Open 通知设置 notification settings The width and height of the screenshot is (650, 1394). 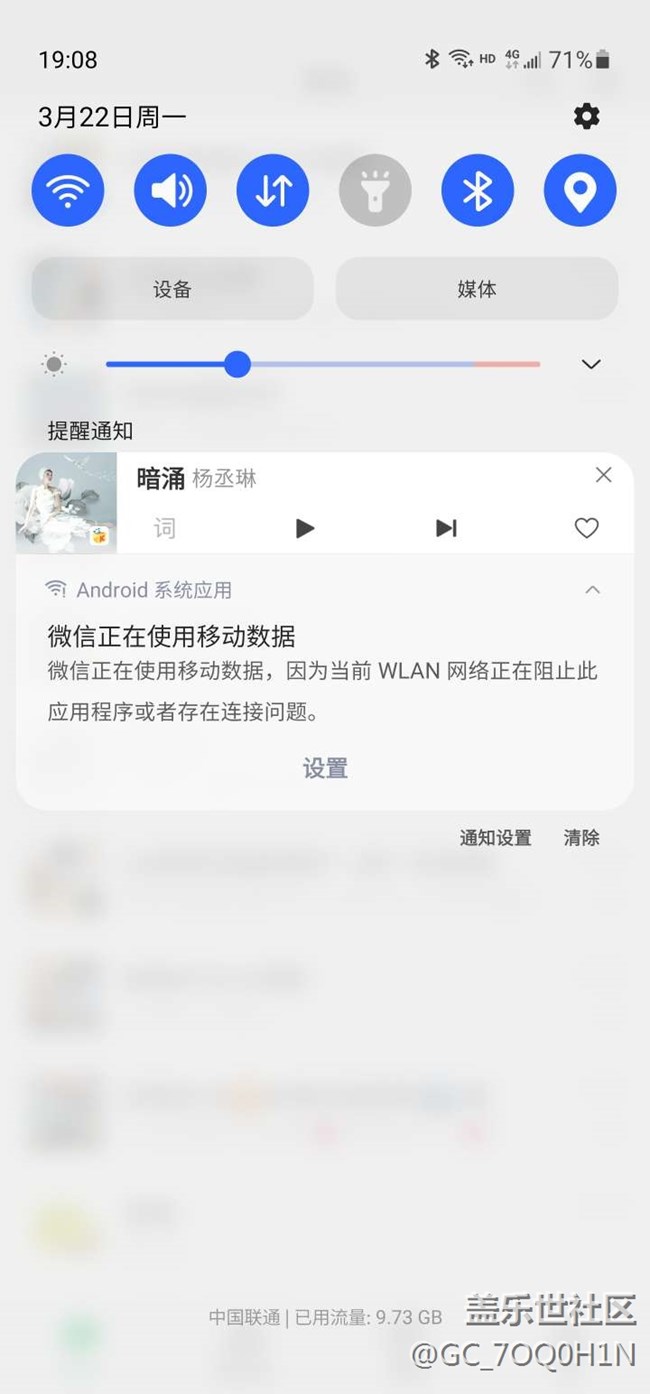(x=495, y=838)
